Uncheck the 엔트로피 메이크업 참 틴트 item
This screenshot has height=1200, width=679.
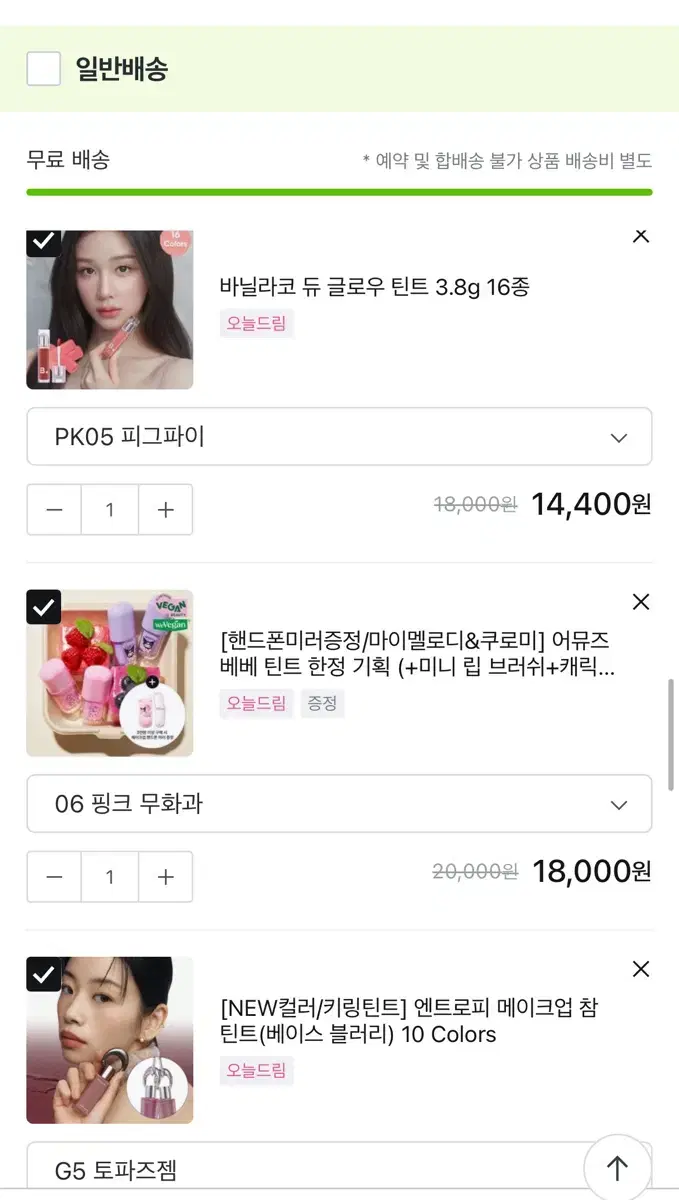(x=43, y=974)
